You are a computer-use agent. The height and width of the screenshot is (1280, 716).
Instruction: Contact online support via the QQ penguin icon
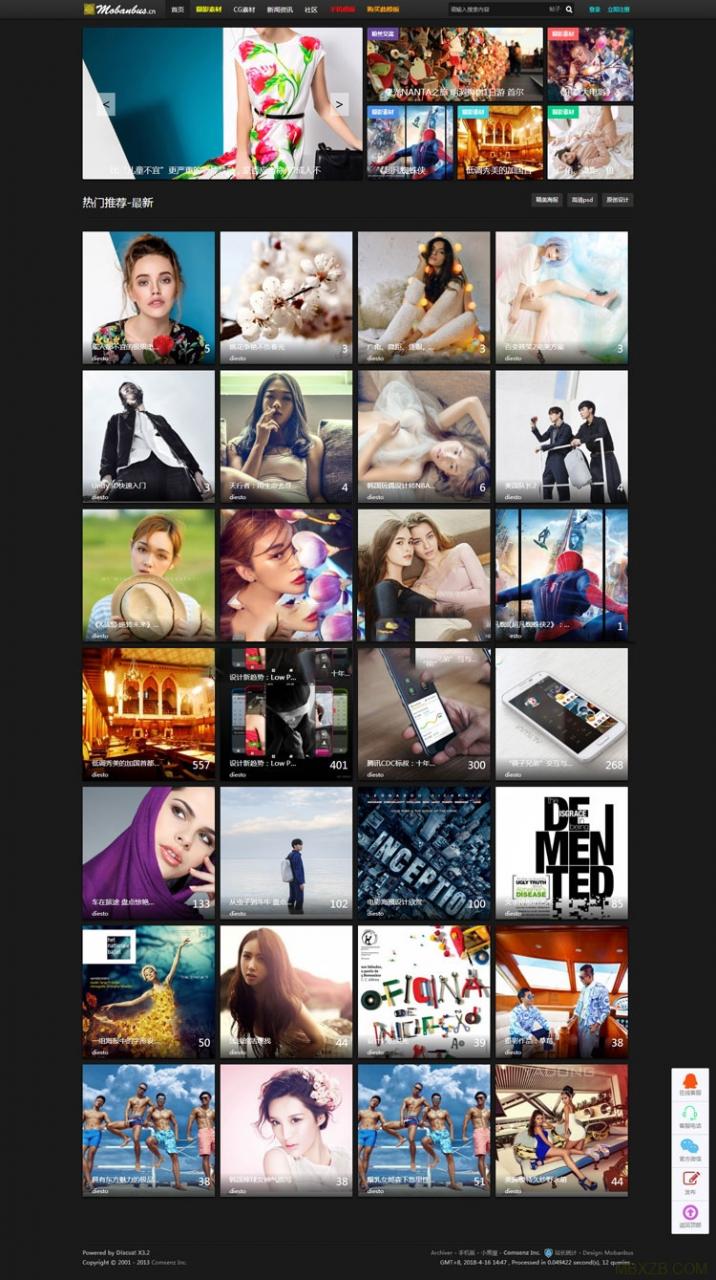690,1084
